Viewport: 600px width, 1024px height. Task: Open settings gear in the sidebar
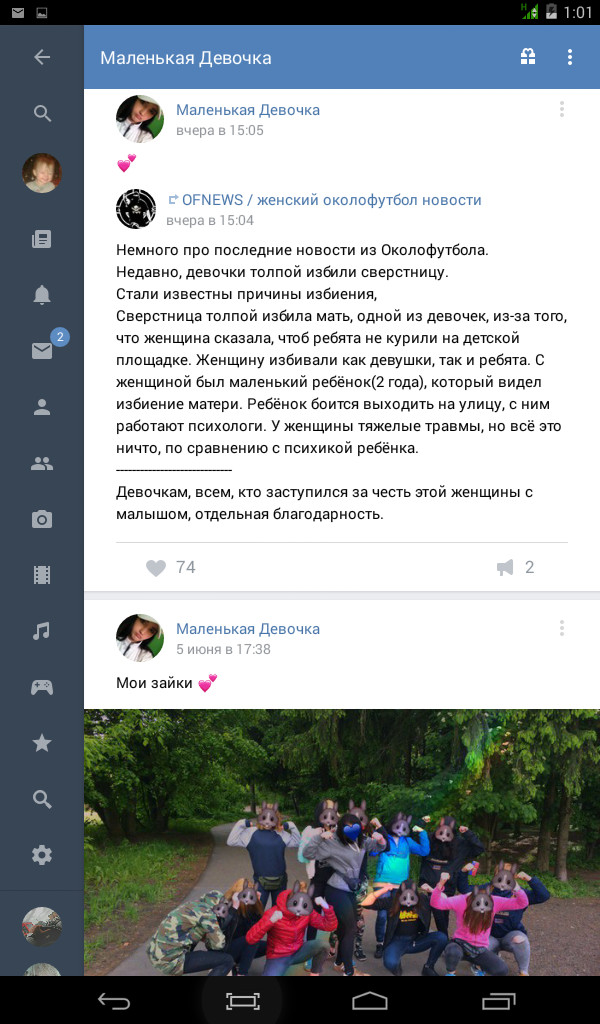coord(42,855)
